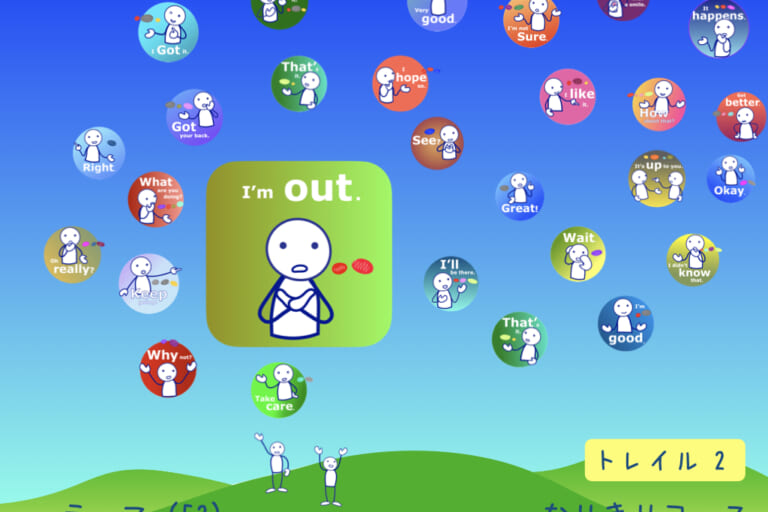Tap the large "I'm out" card
Viewport: 768px width, 512px height.
[x=299, y=253]
